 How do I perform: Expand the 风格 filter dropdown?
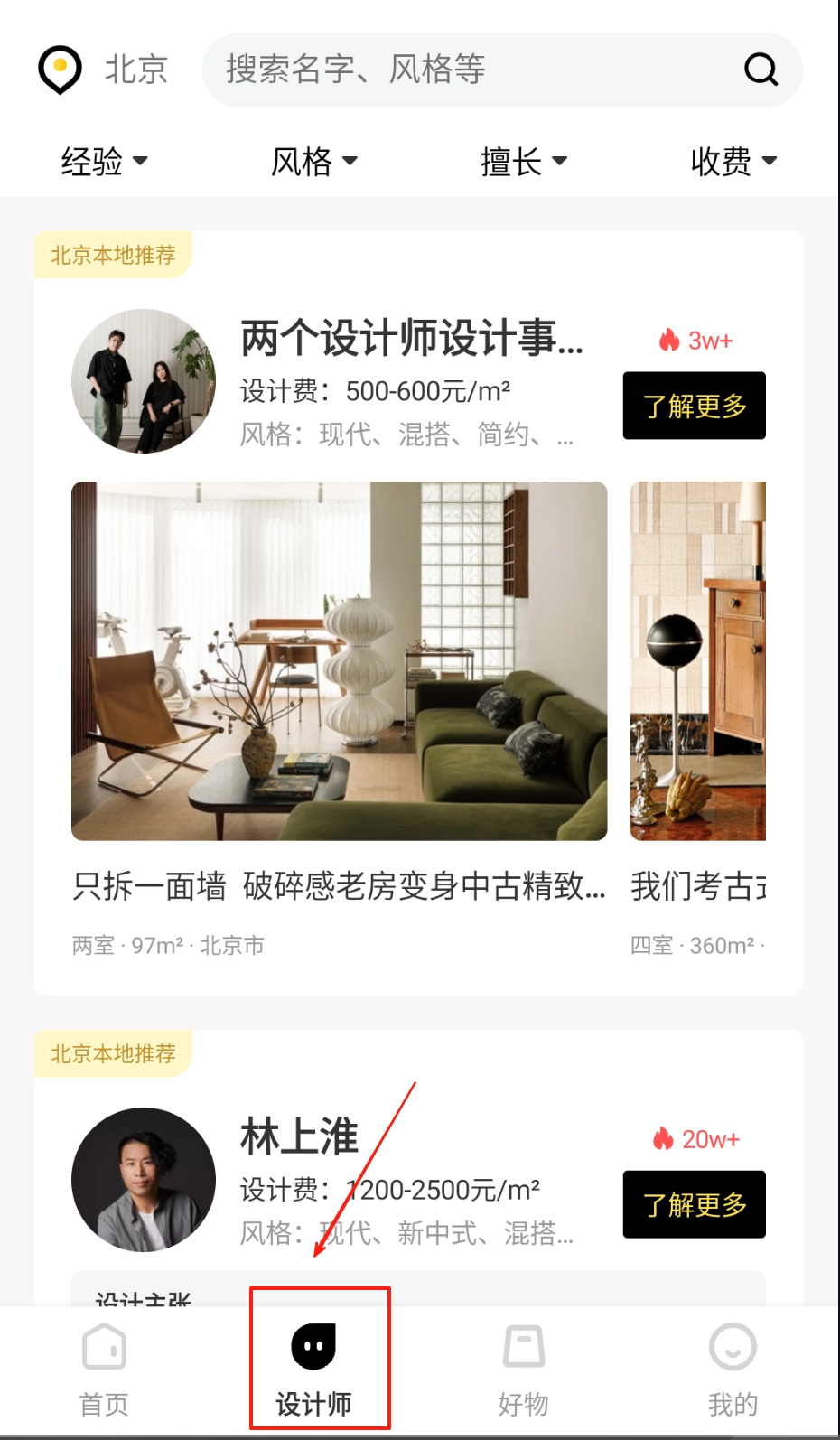coord(313,162)
